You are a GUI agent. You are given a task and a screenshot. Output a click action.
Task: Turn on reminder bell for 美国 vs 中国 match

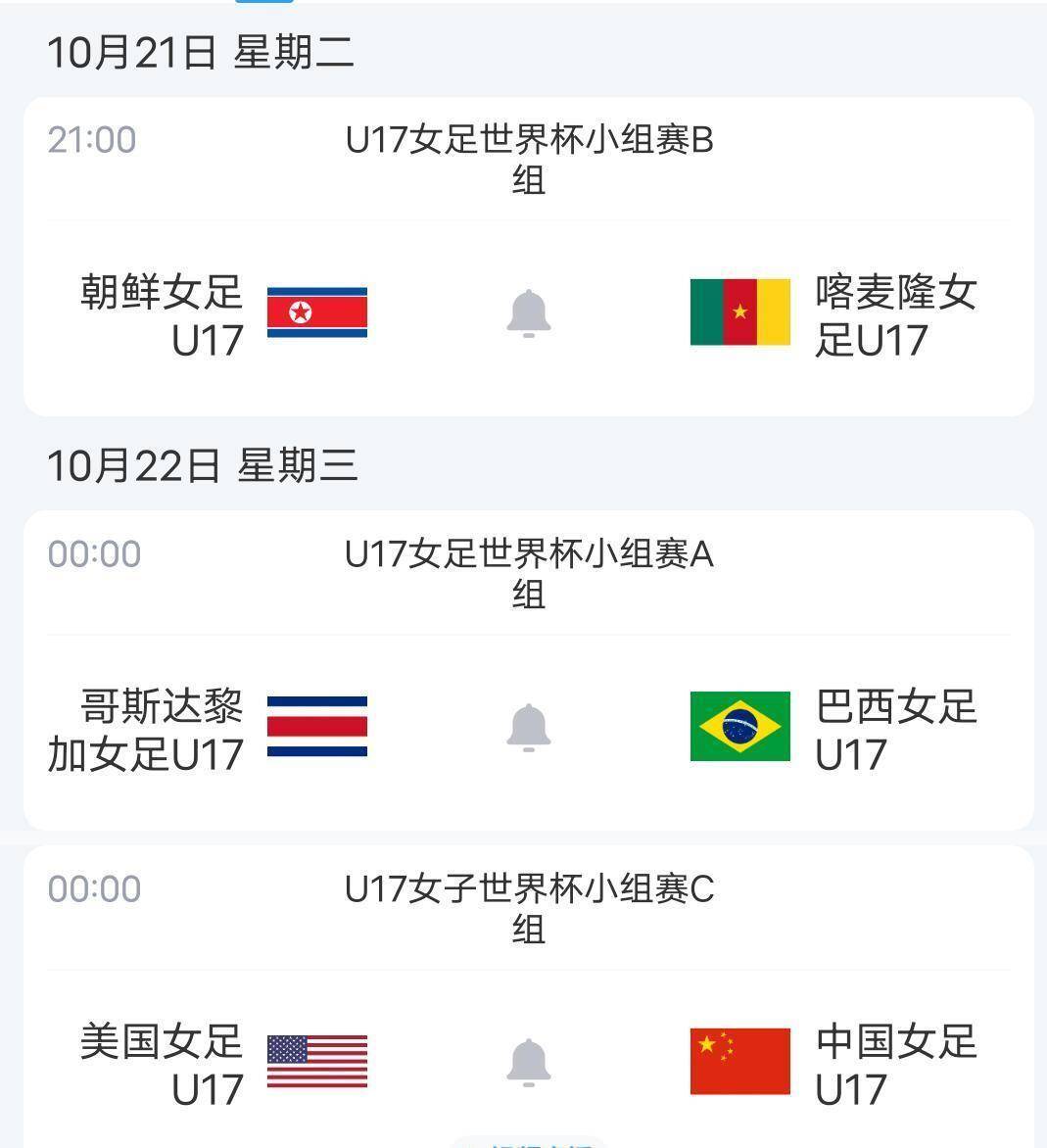pyautogui.click(x=529, y=1063)
